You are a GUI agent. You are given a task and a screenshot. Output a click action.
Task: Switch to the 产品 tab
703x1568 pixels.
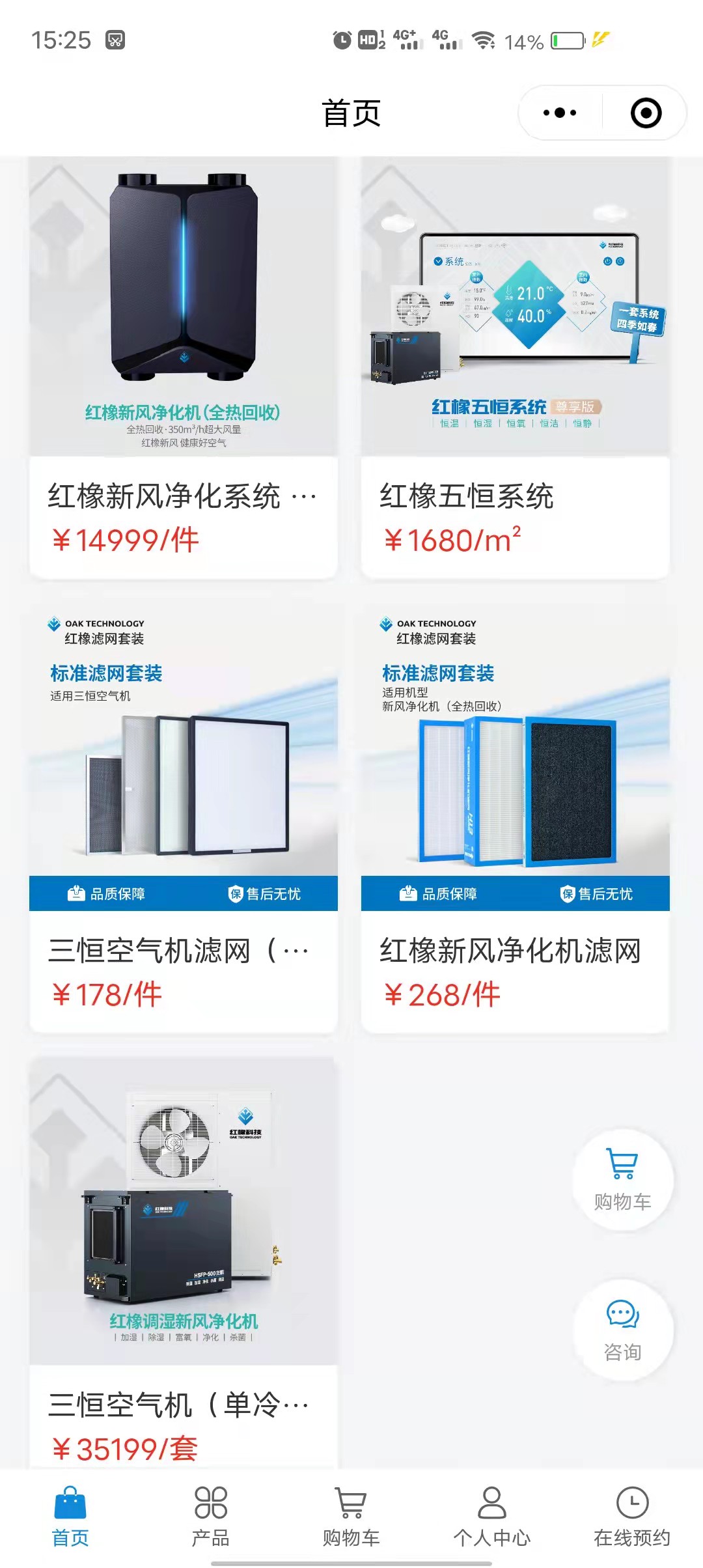coord(210,1516)
